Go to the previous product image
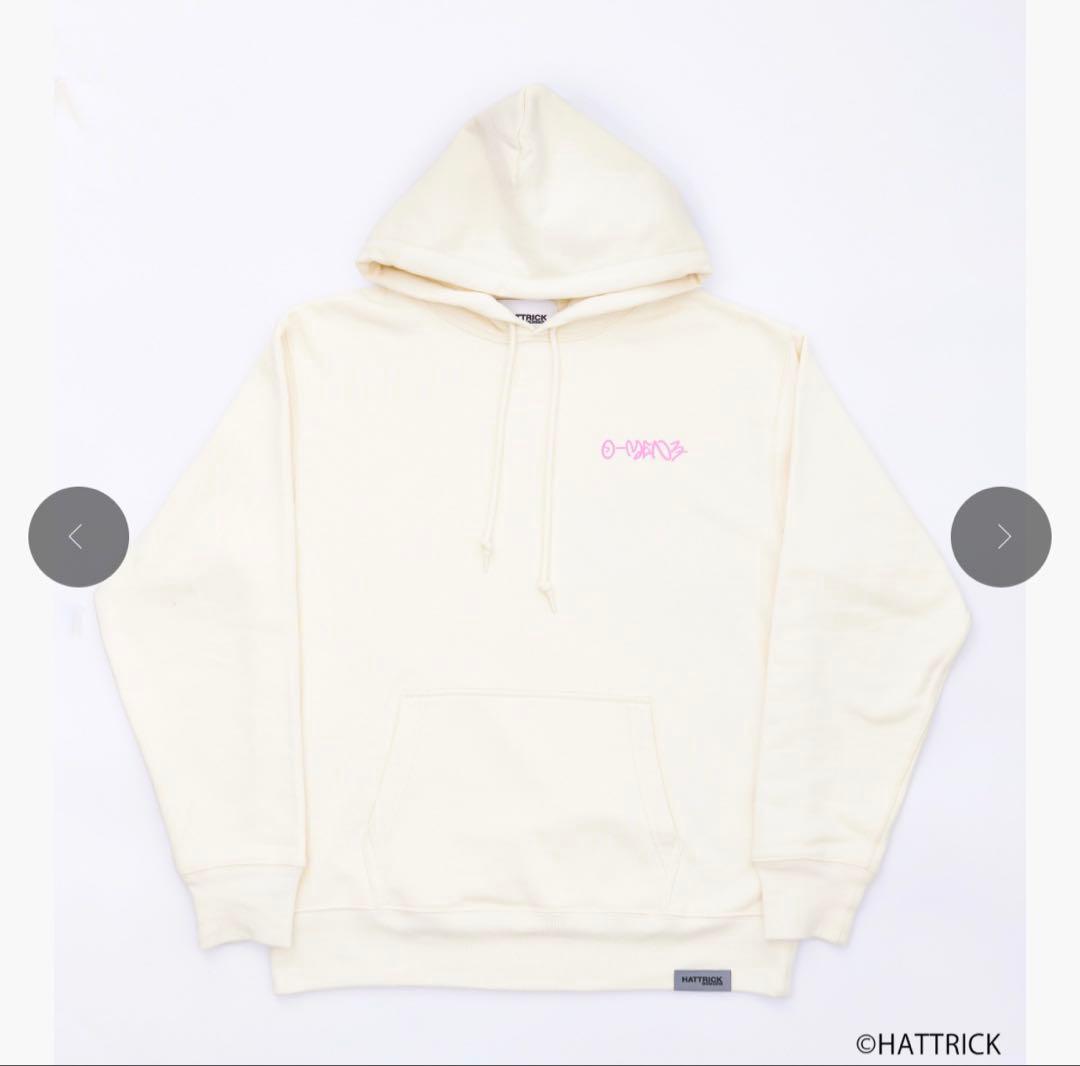This screenshot has height=1066, width=1080. 78,537
